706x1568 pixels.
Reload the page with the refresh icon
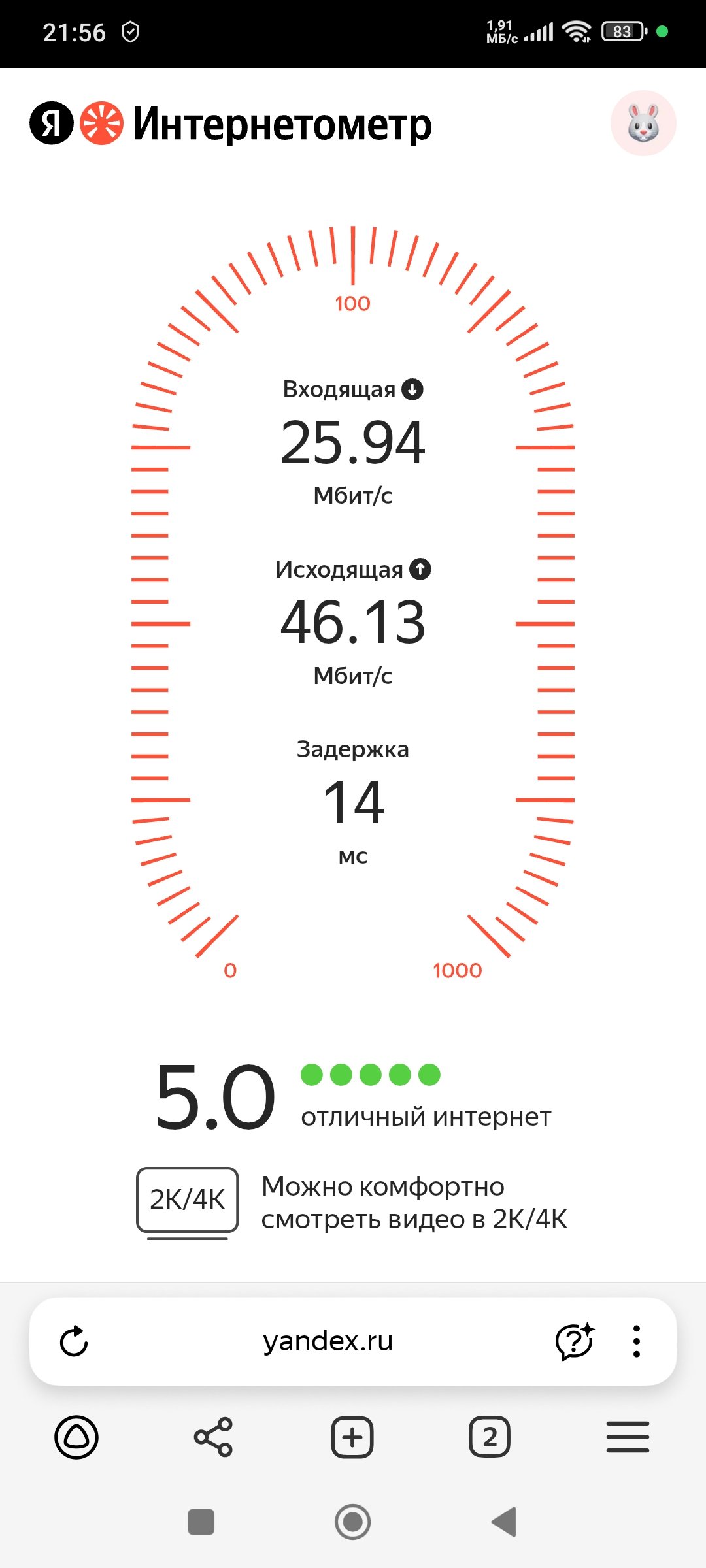pos(74,1341)
